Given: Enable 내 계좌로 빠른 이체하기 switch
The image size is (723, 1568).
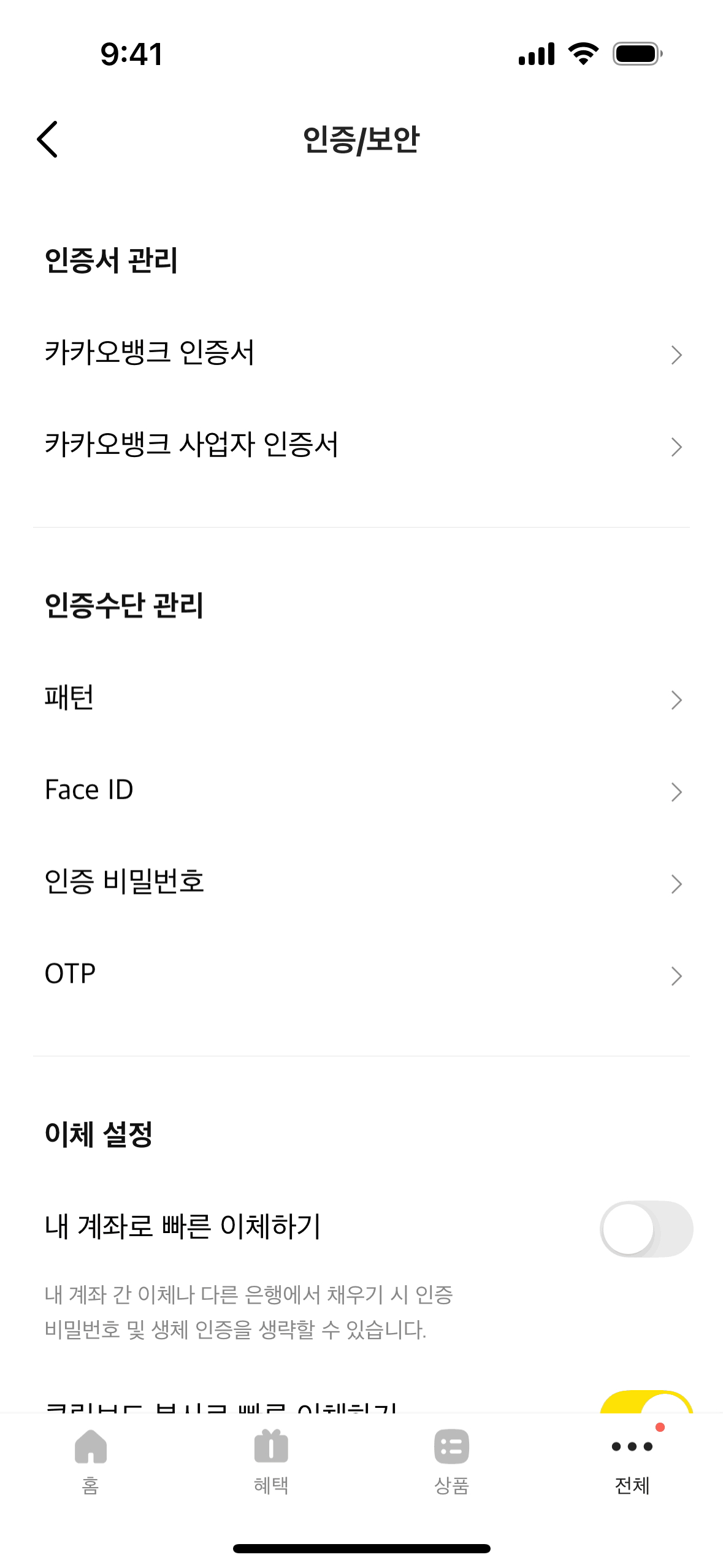Looking at the screenshot, I should (646, 1229).
